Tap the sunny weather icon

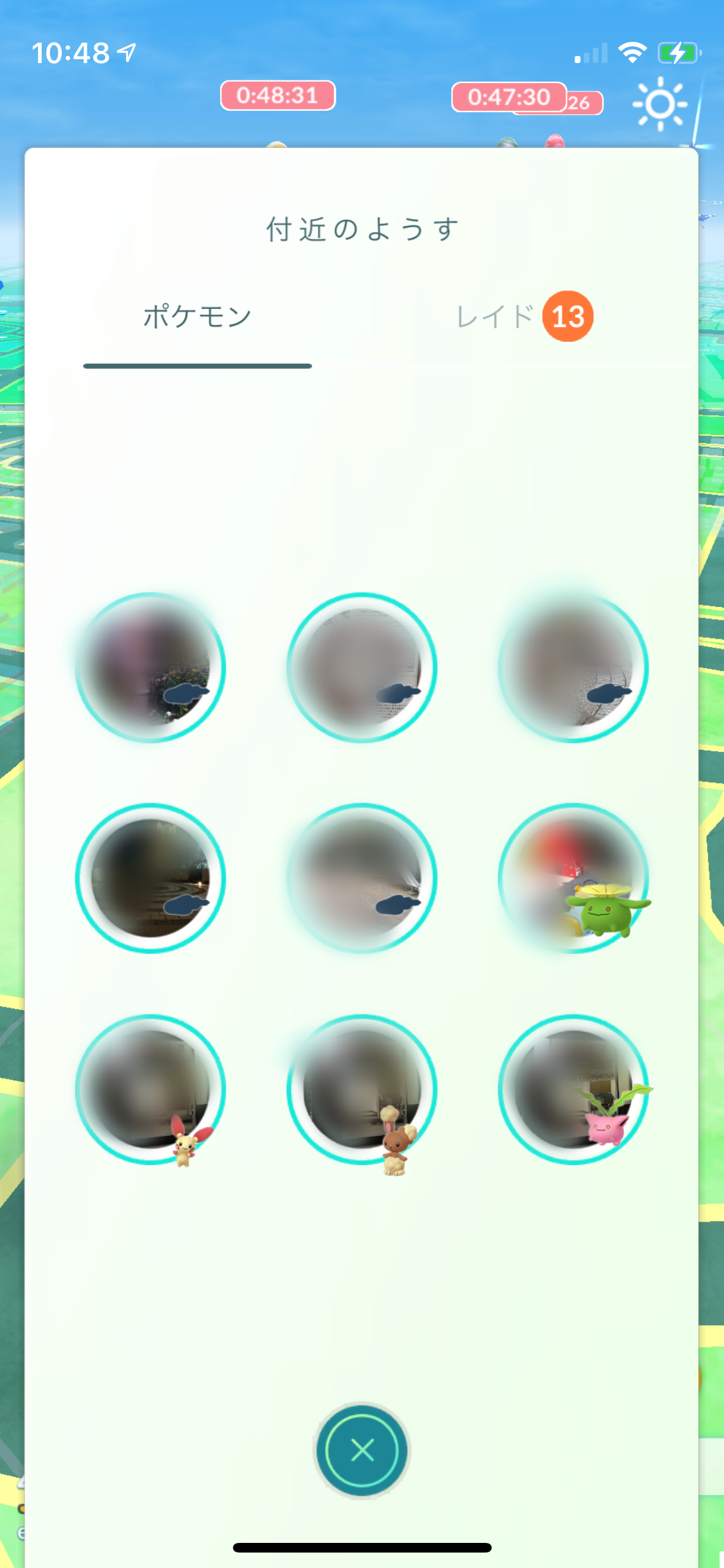pyautogui.click(x=660, y=104)
